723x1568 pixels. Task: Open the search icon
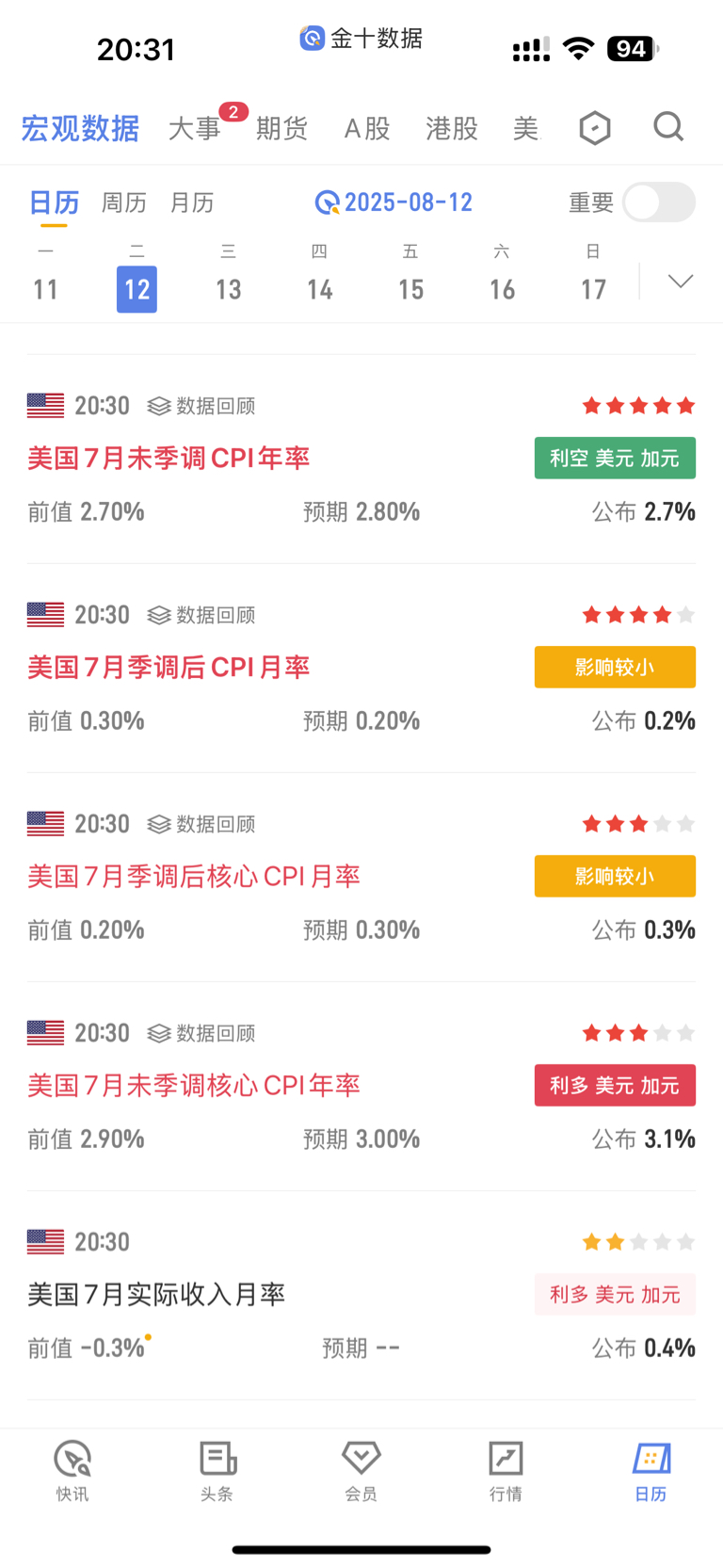pyautogui.click(x=668, y=127)
